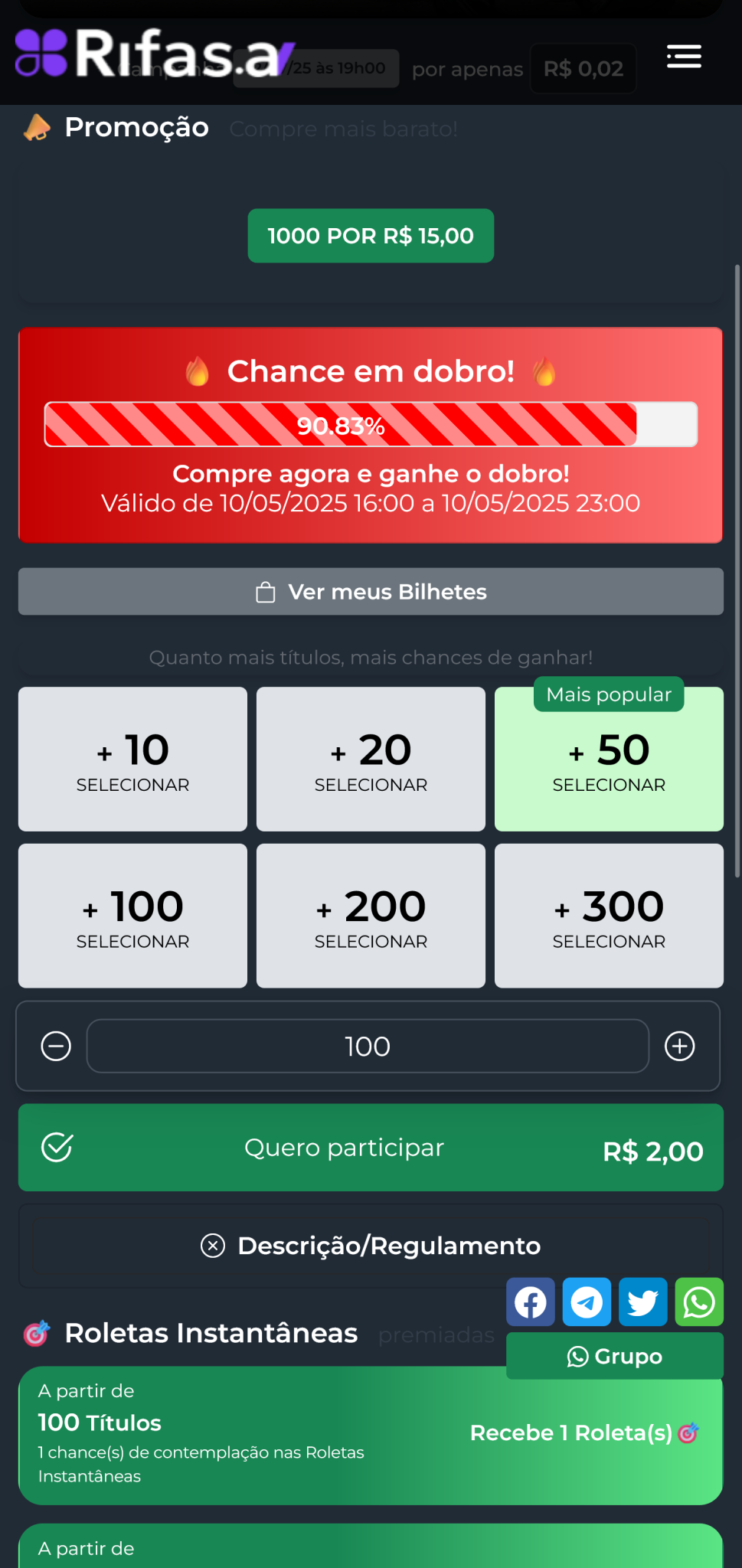Image resolution: width=742 pixels, height=1568 pixels.
Task: Add 200 tickets
Action: pos(371,916)
